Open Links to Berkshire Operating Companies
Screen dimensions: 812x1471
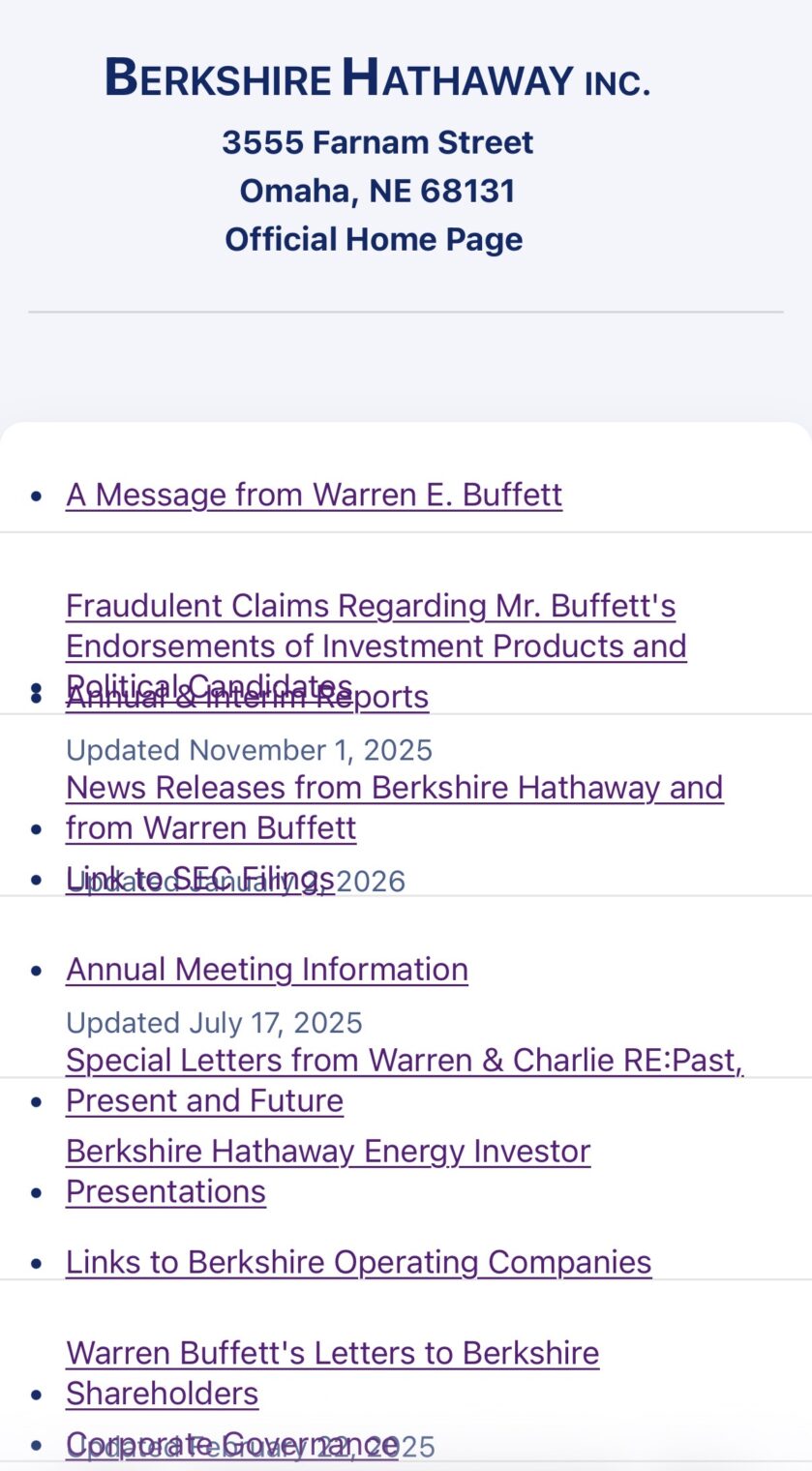pyautogui.click(x=358, y=1262)
